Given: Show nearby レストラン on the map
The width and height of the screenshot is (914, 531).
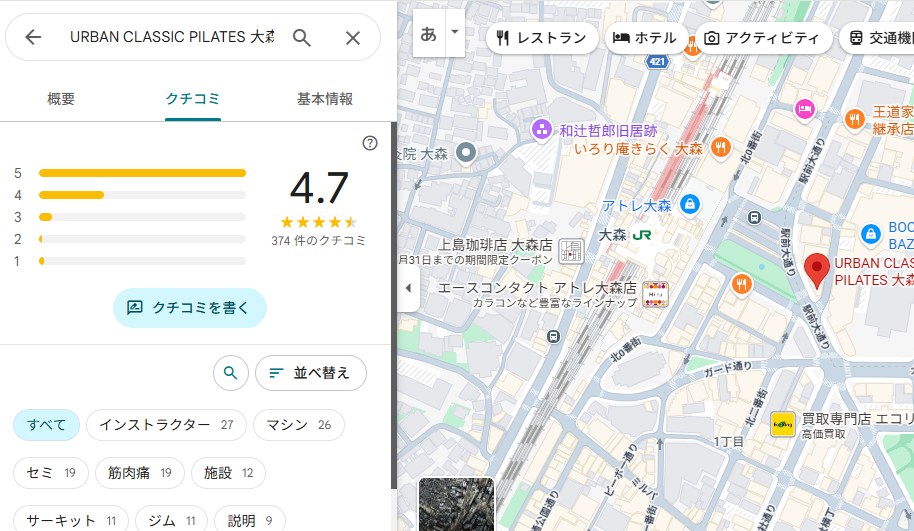Looking at the screenshot, I should tap(541, 38).
